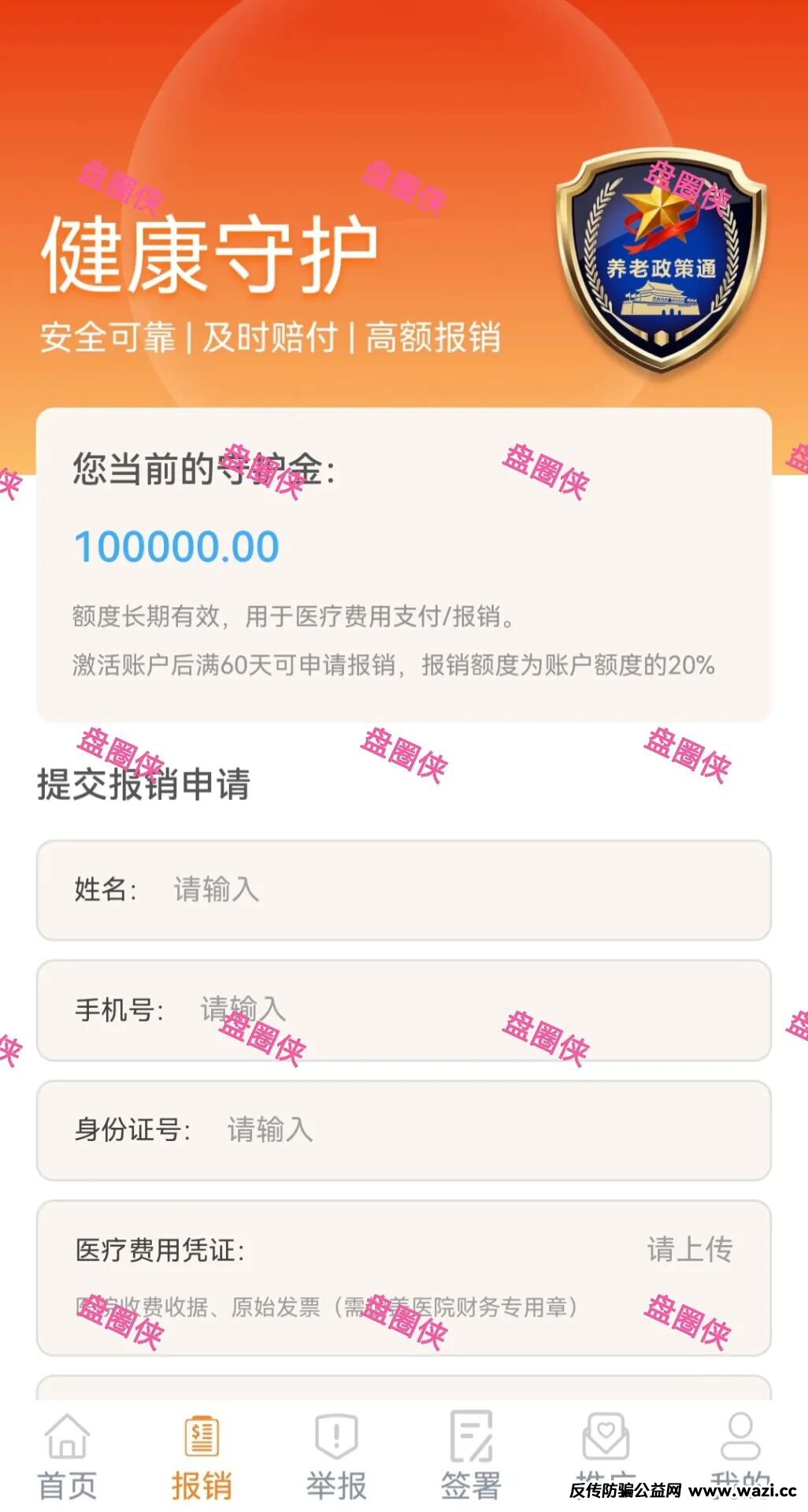Viewport: 808px width, 1512px height.
Task: Select the 报销 reimbursement tab
Action: 202,1456
